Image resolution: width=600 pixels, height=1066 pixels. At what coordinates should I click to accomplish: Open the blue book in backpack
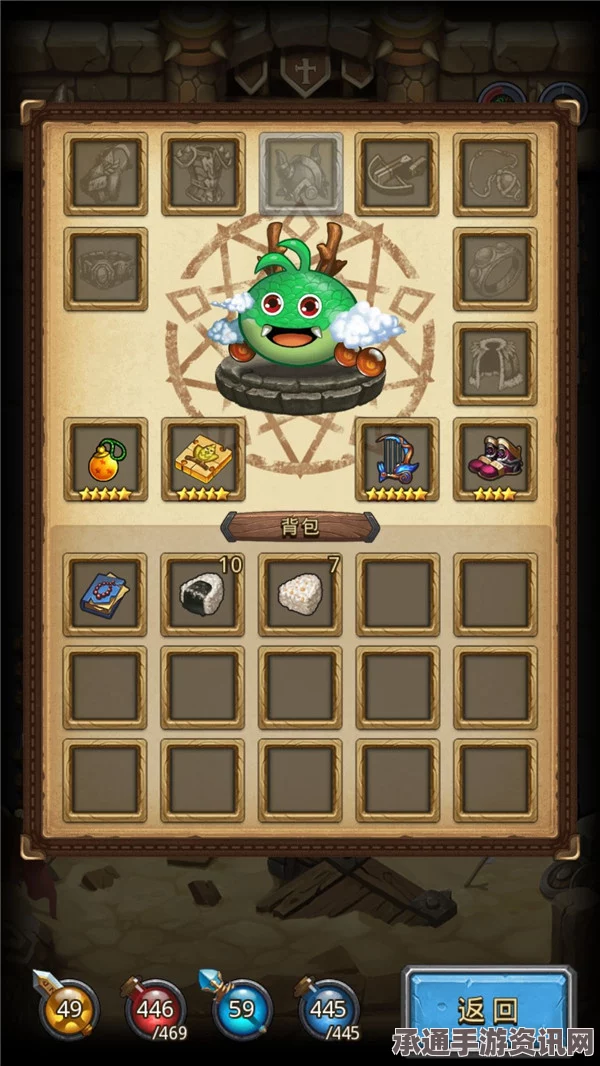click(106, 594)
